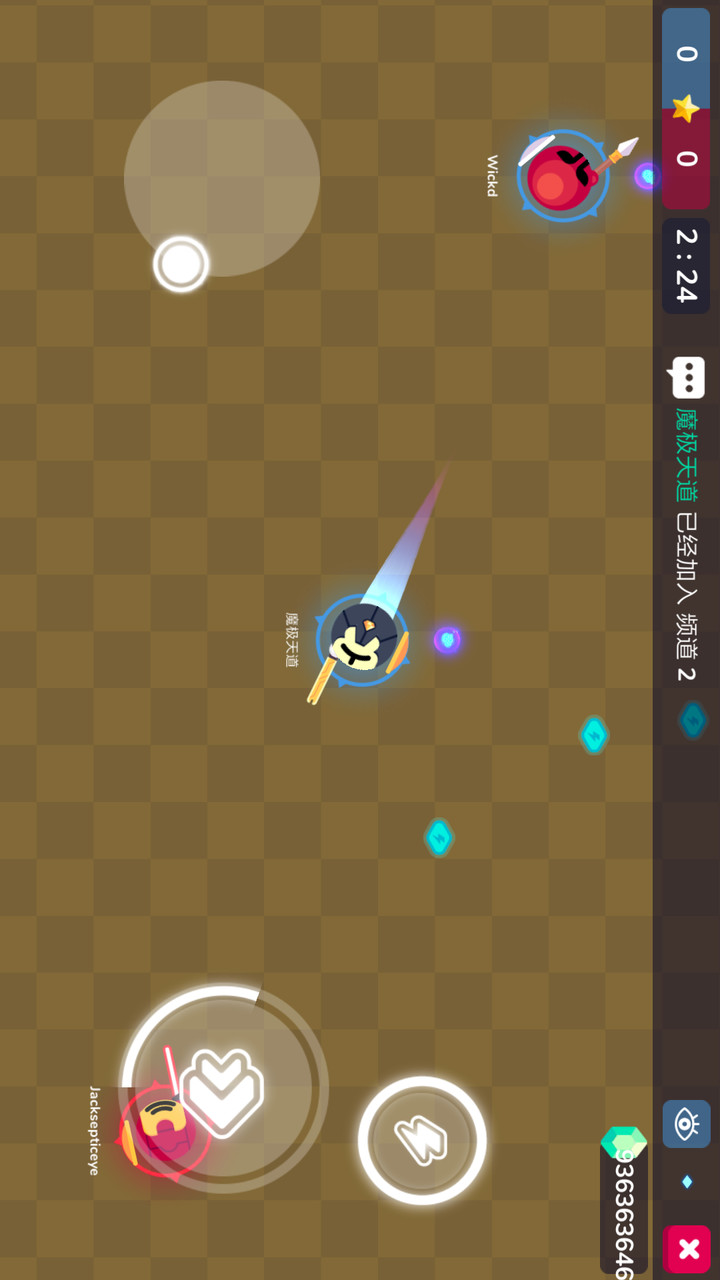
Task: Expand the gem counter display
Action: tap(622, 1200)
